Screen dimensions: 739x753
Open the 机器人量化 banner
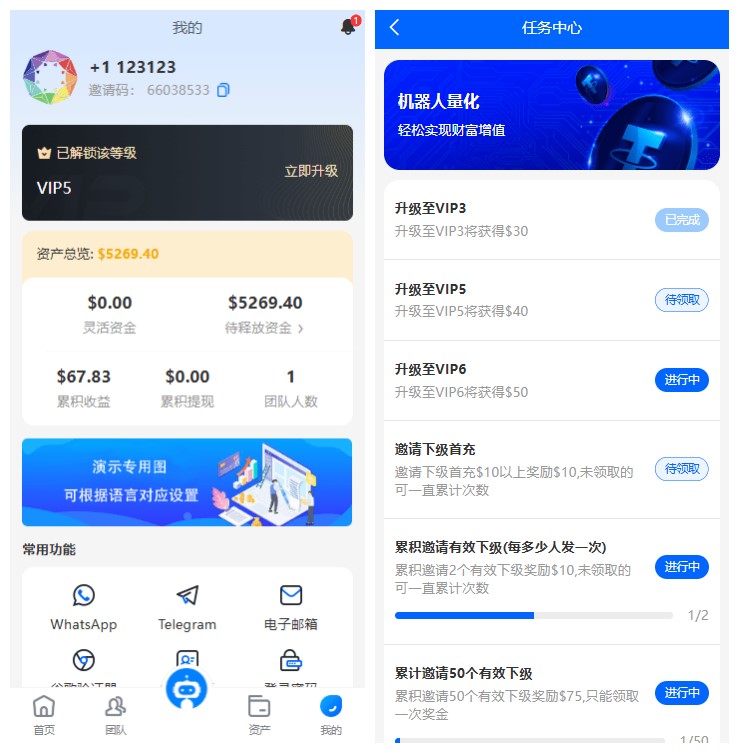552,115
